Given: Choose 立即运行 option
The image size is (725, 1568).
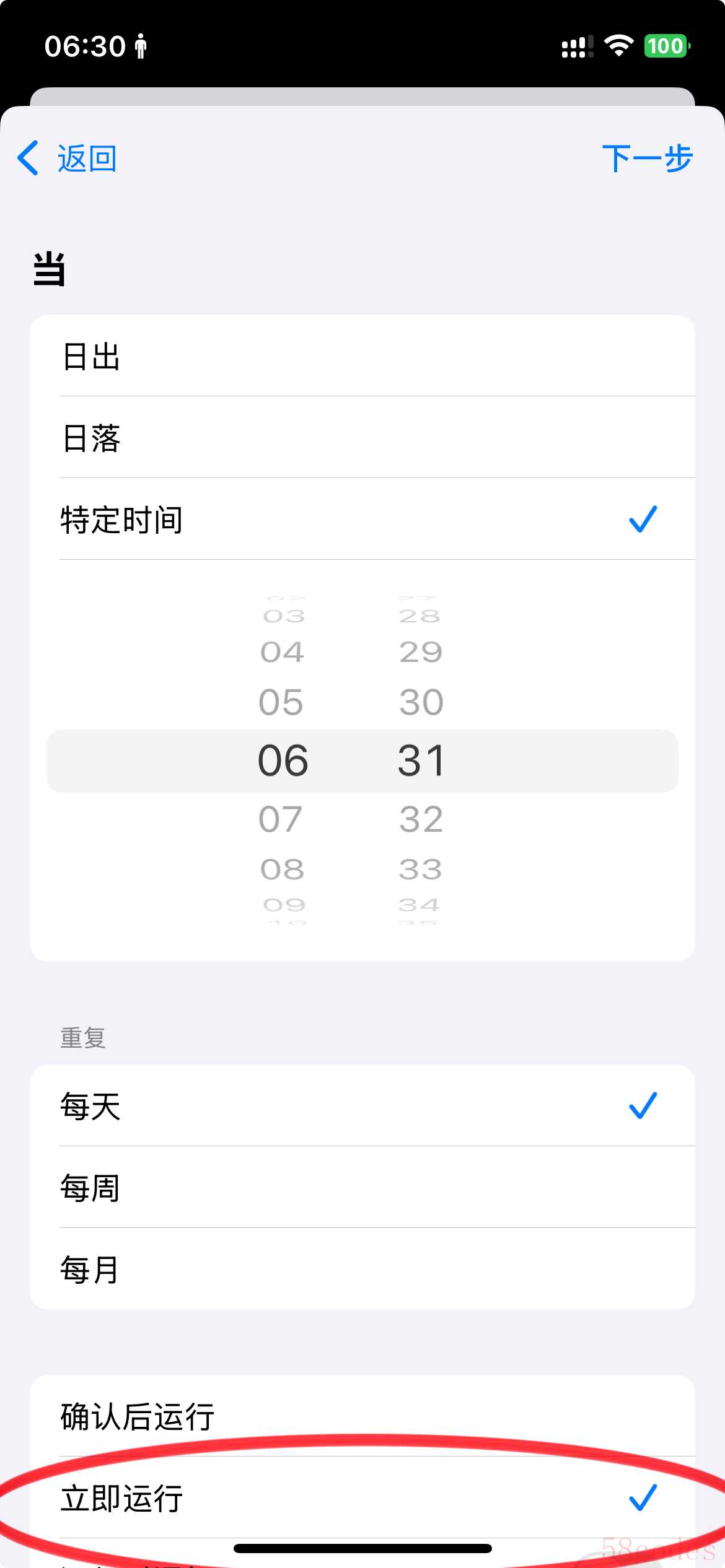Looking at the screenshot, I should click(362, 1498).
